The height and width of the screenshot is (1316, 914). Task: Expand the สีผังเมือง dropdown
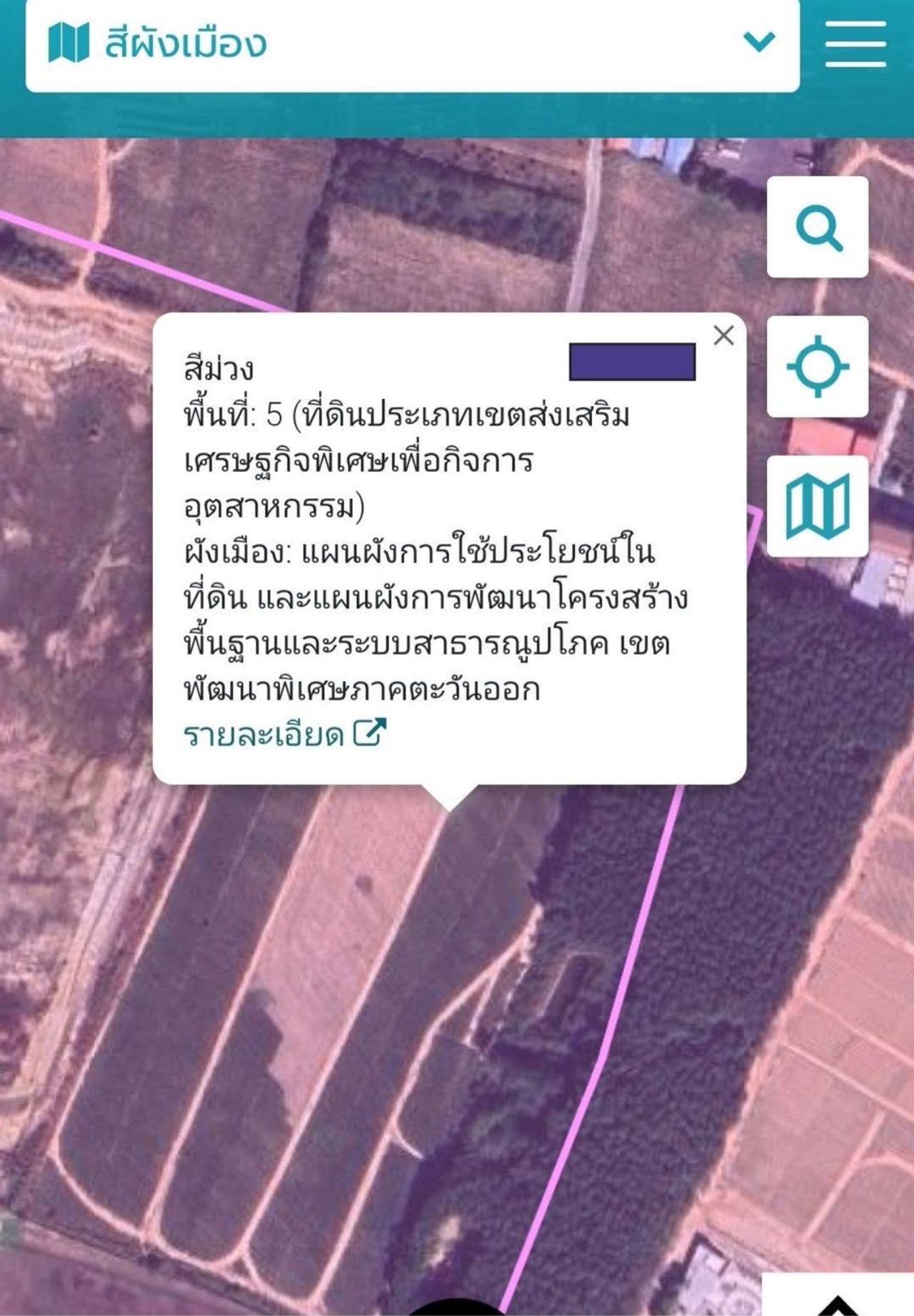tap(758, 41)
